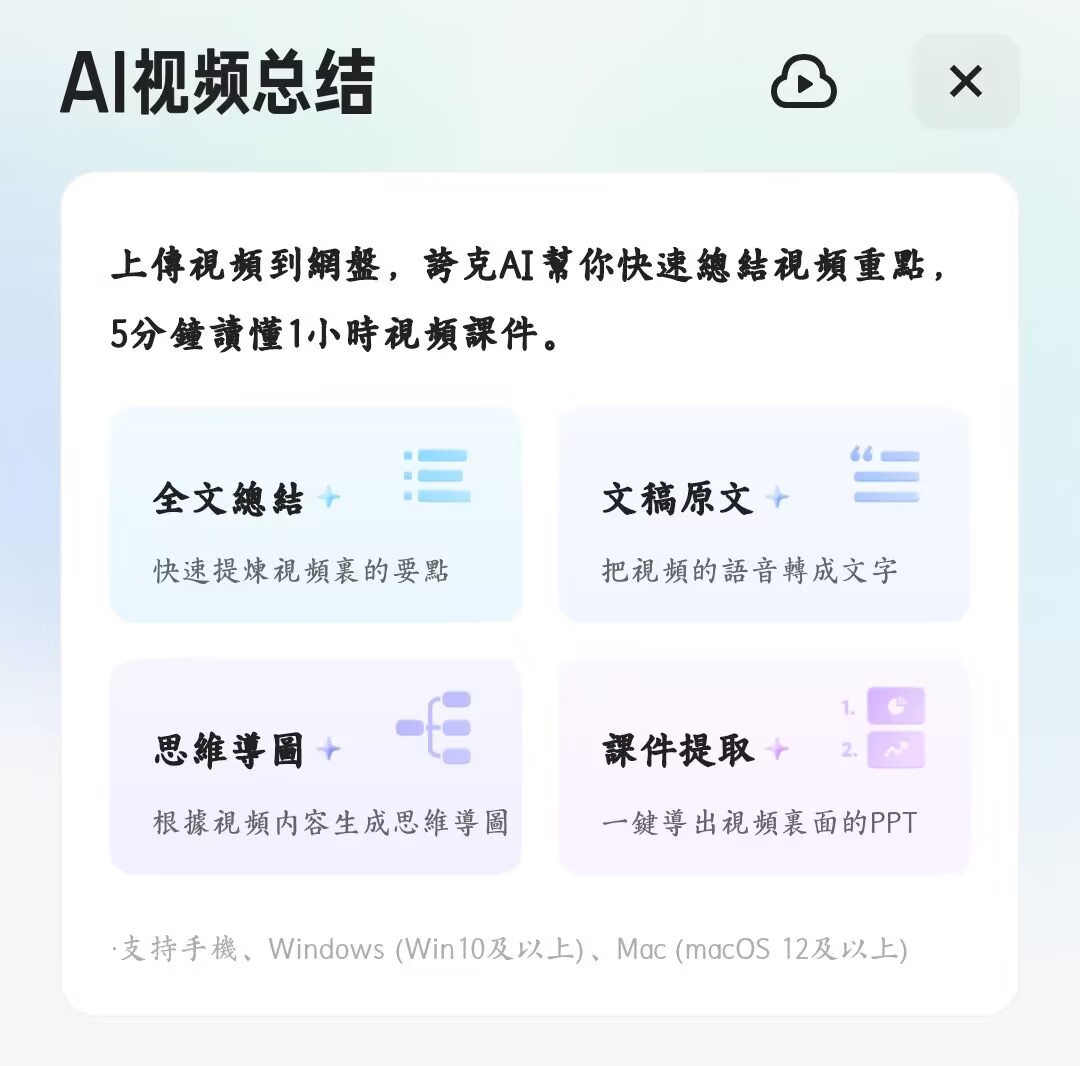Choose the 課件提取 PPT export card

click(764, 767)
